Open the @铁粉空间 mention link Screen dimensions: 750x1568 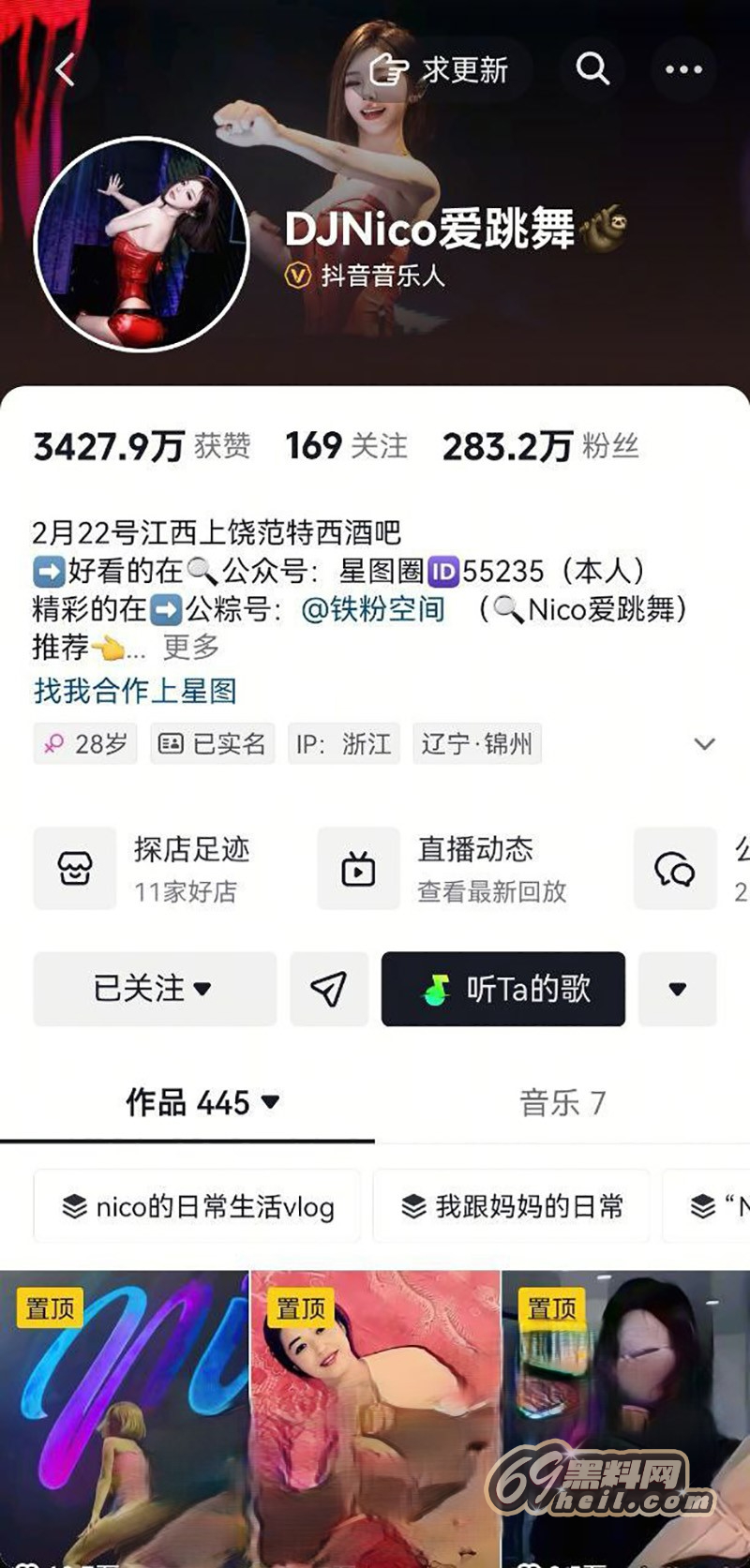[372, 609]
